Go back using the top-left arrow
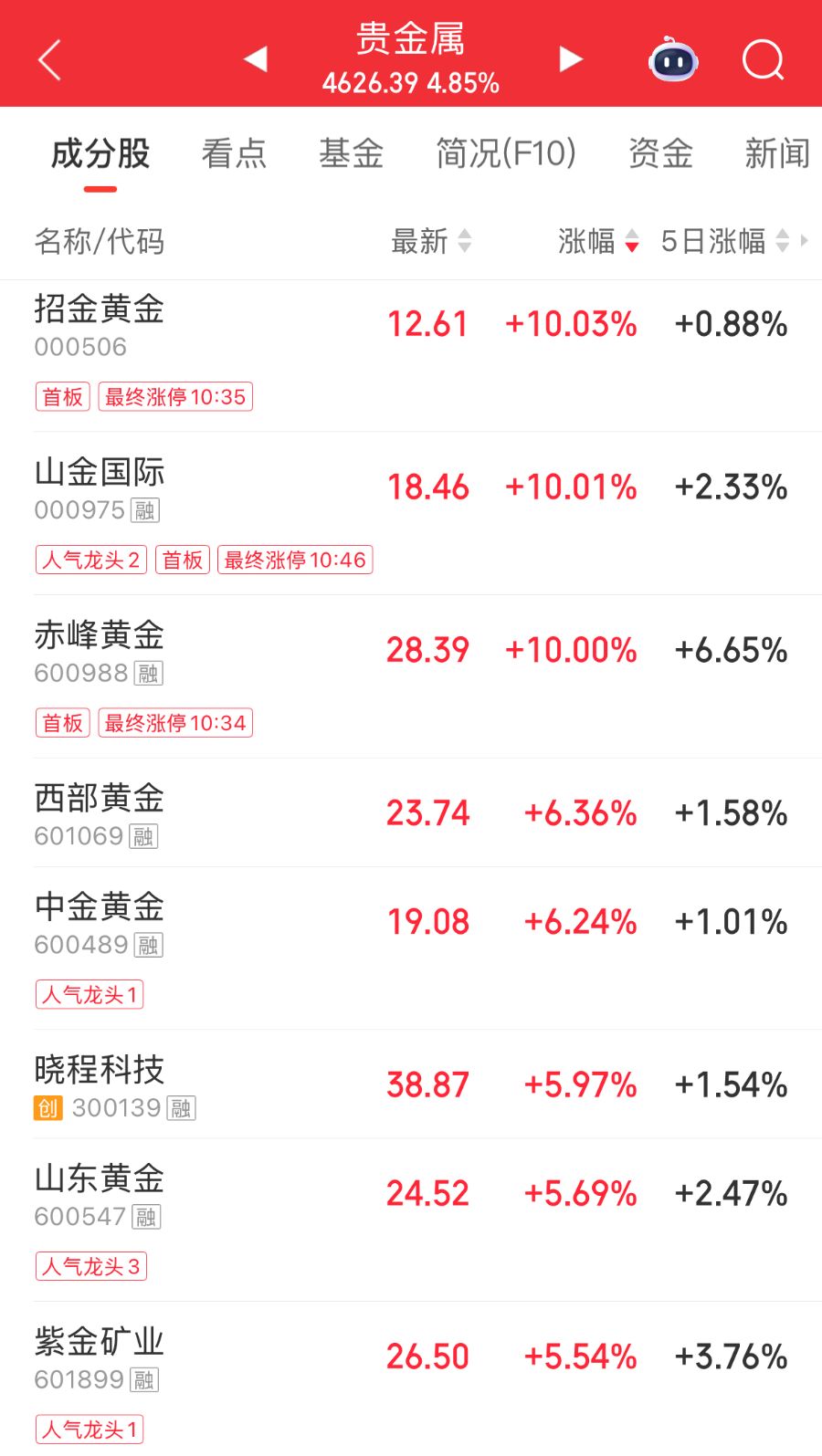Viewport: 822px width, 1456px height. [x=50, y=60]
